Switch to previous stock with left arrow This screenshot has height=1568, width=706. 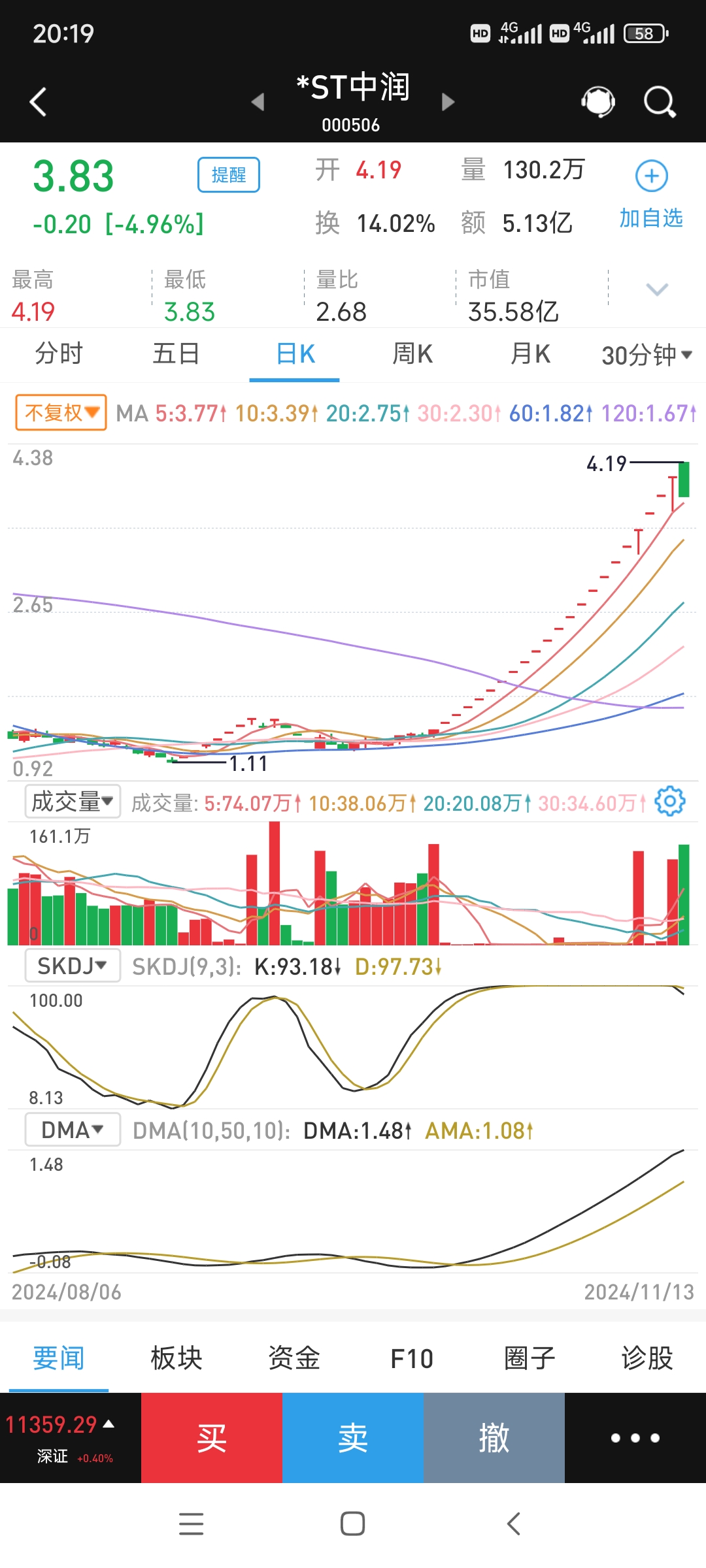click(258, 103)
